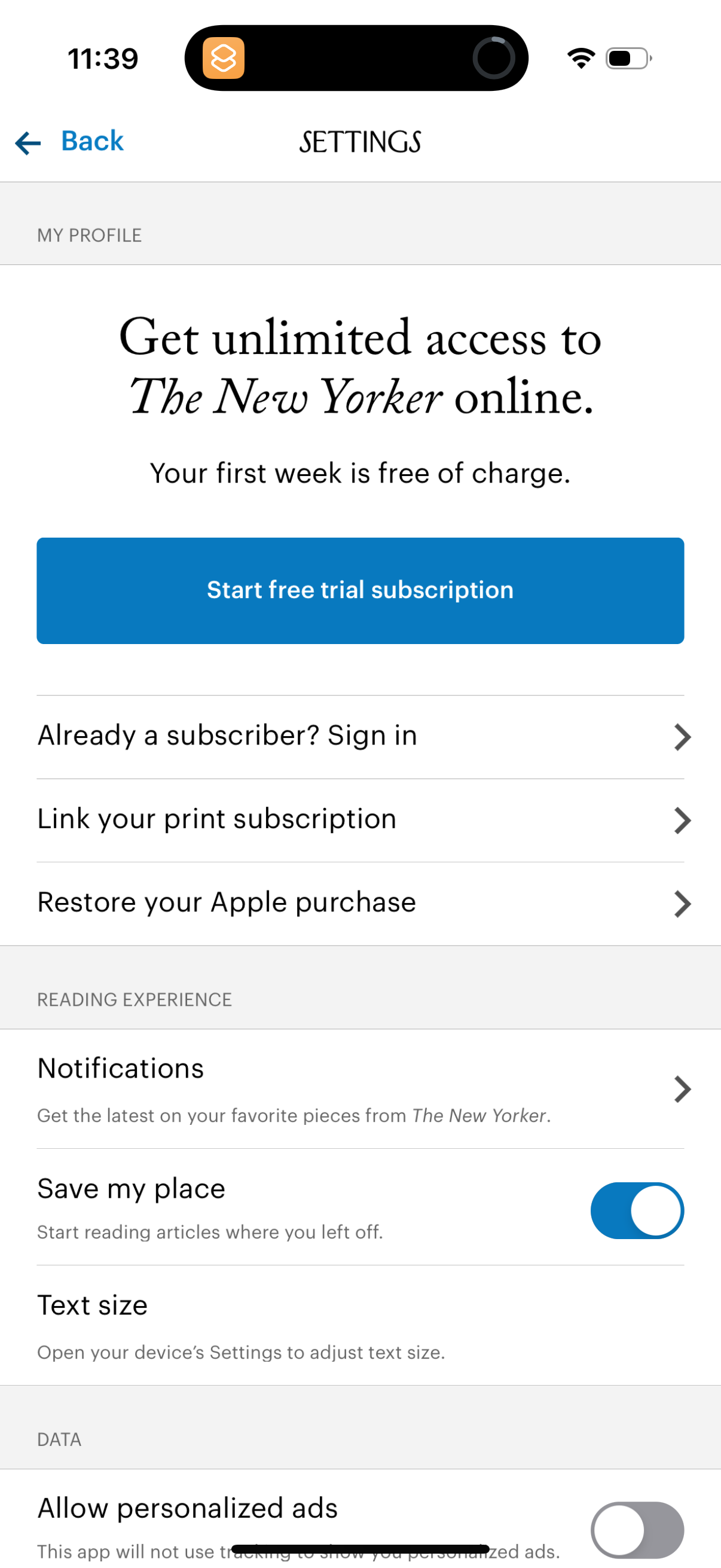Click the battery indicator icon

[627, 58]
